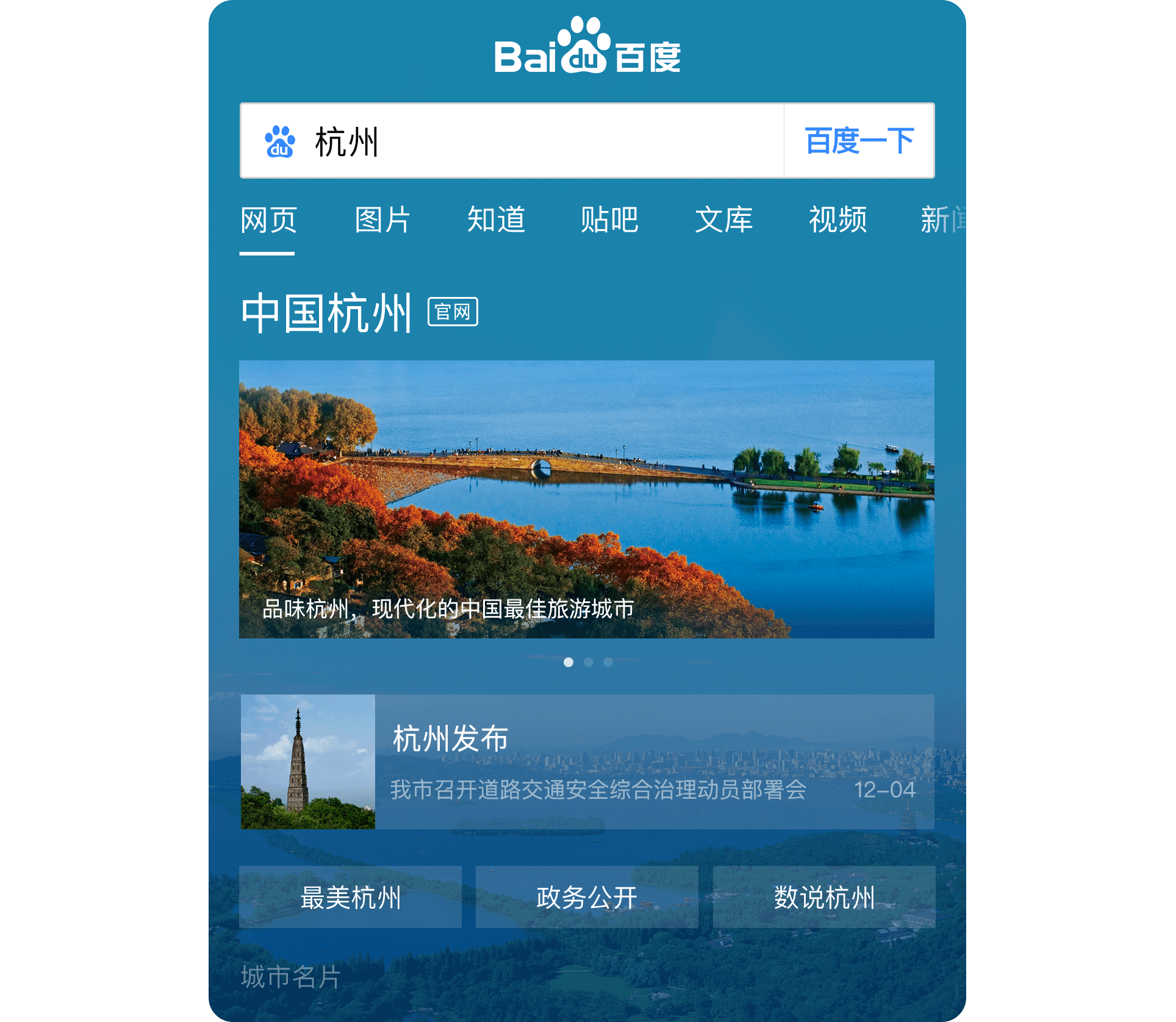Open the 中国杭州 official site title
The width and height of the screenshot is (1176, 1022).
click(327, 313)
